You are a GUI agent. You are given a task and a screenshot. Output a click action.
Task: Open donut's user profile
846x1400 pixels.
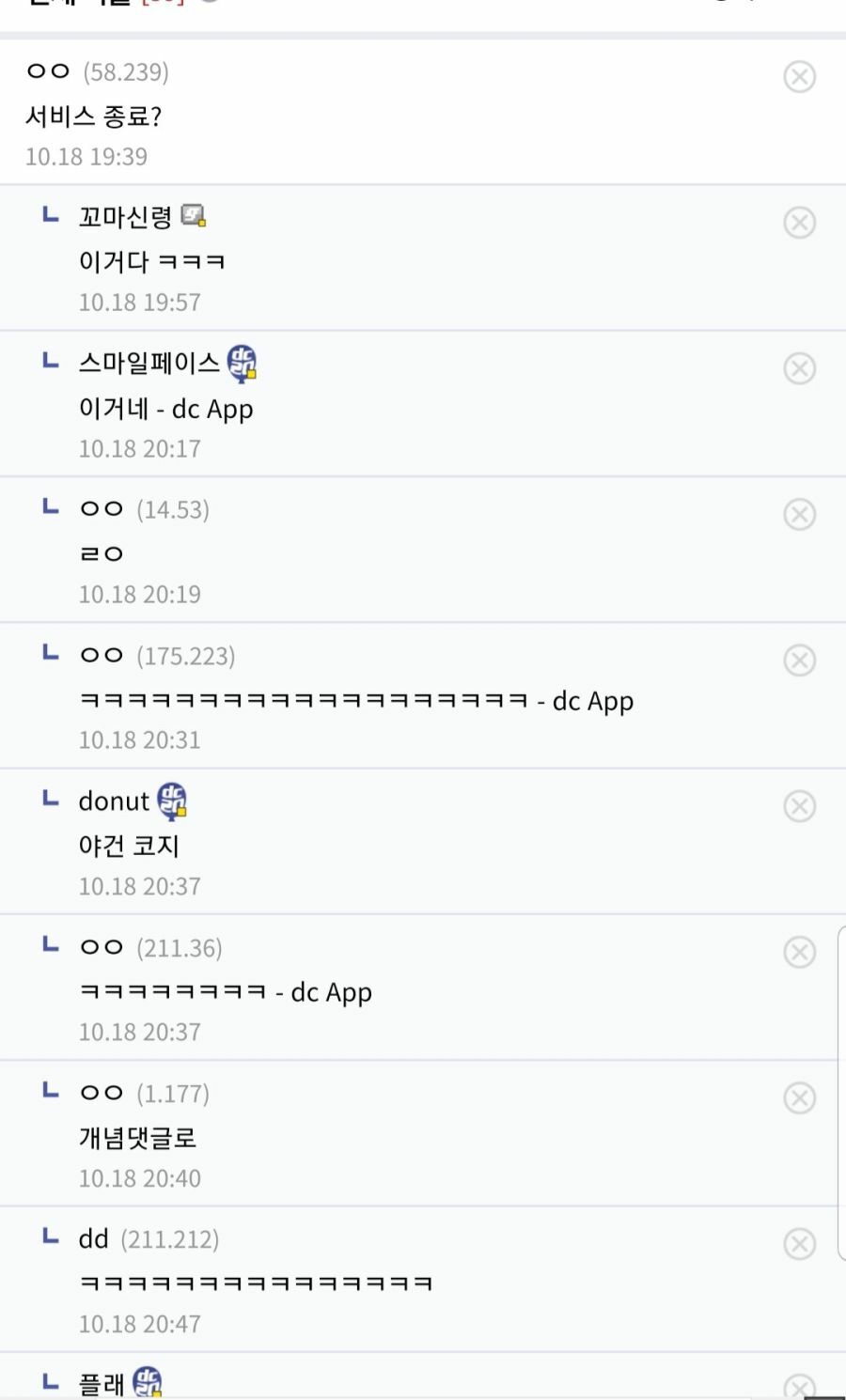tap(115, 801)
